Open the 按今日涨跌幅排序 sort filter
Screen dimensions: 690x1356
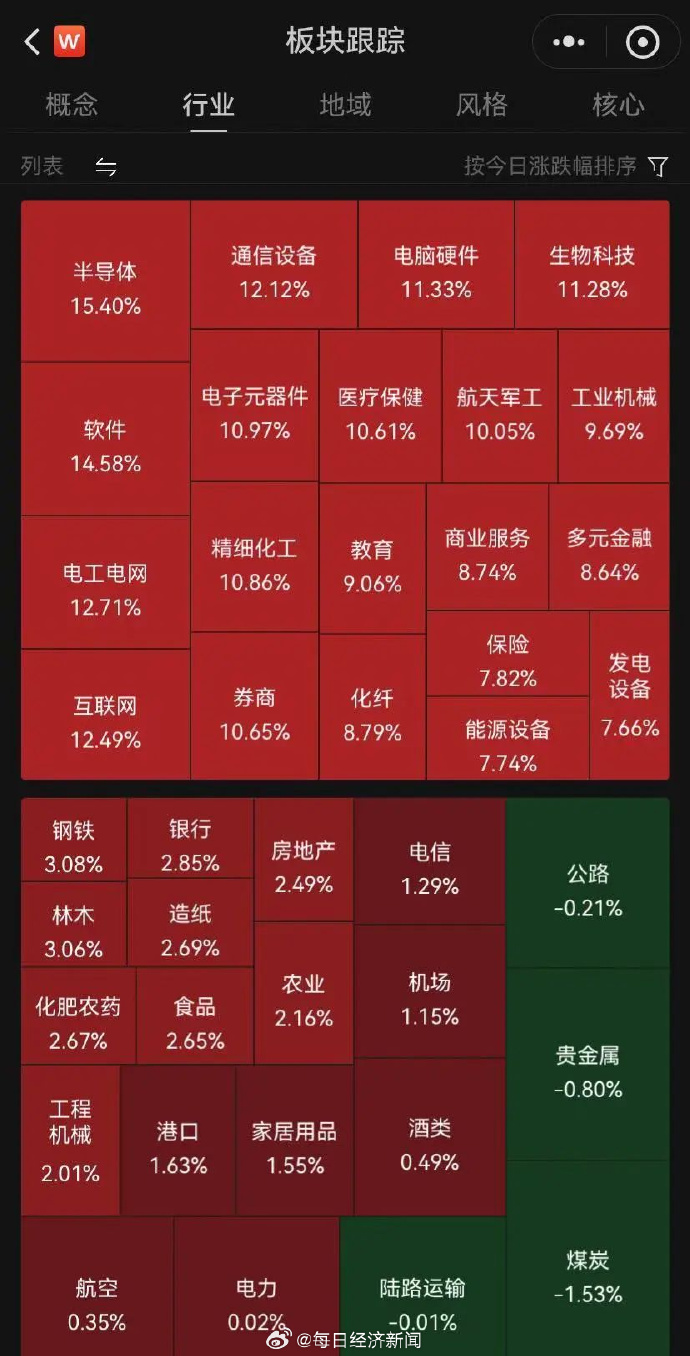pos(566,166)
